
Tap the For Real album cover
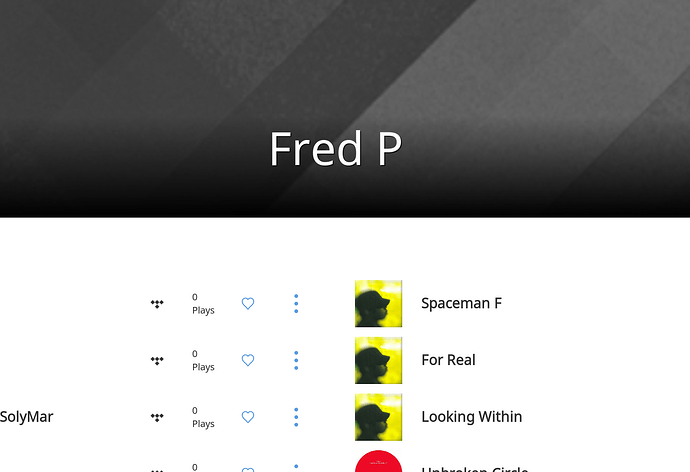click(379, 360)
